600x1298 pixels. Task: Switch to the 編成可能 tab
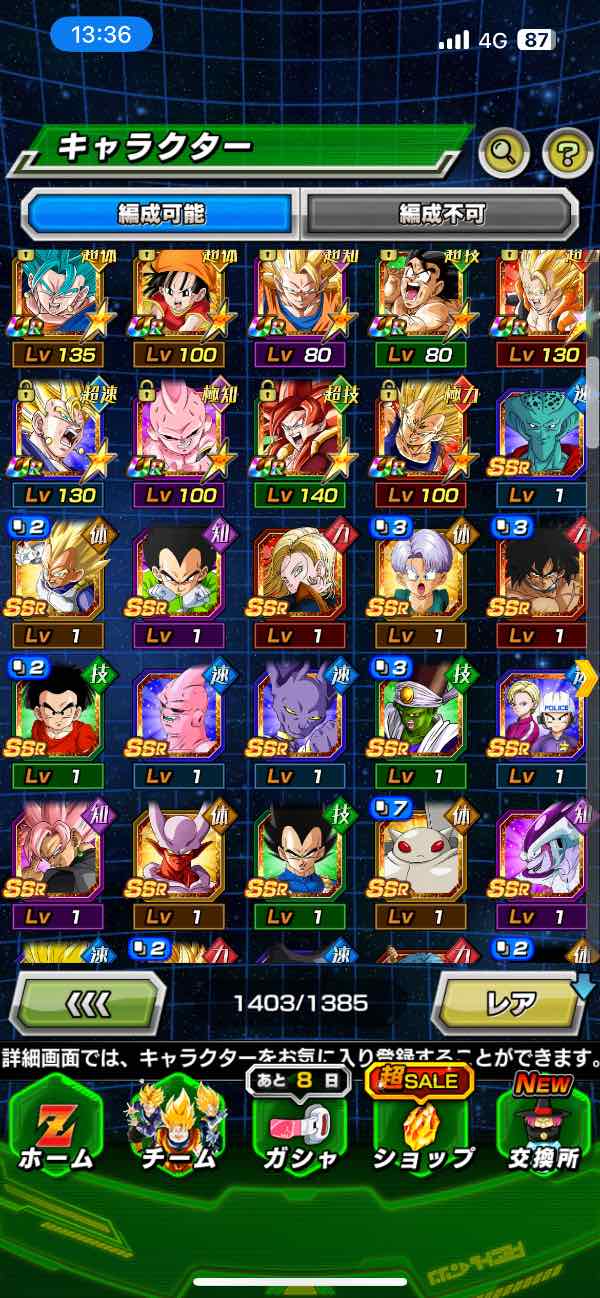pyautogui.click(x=161, y=214)
